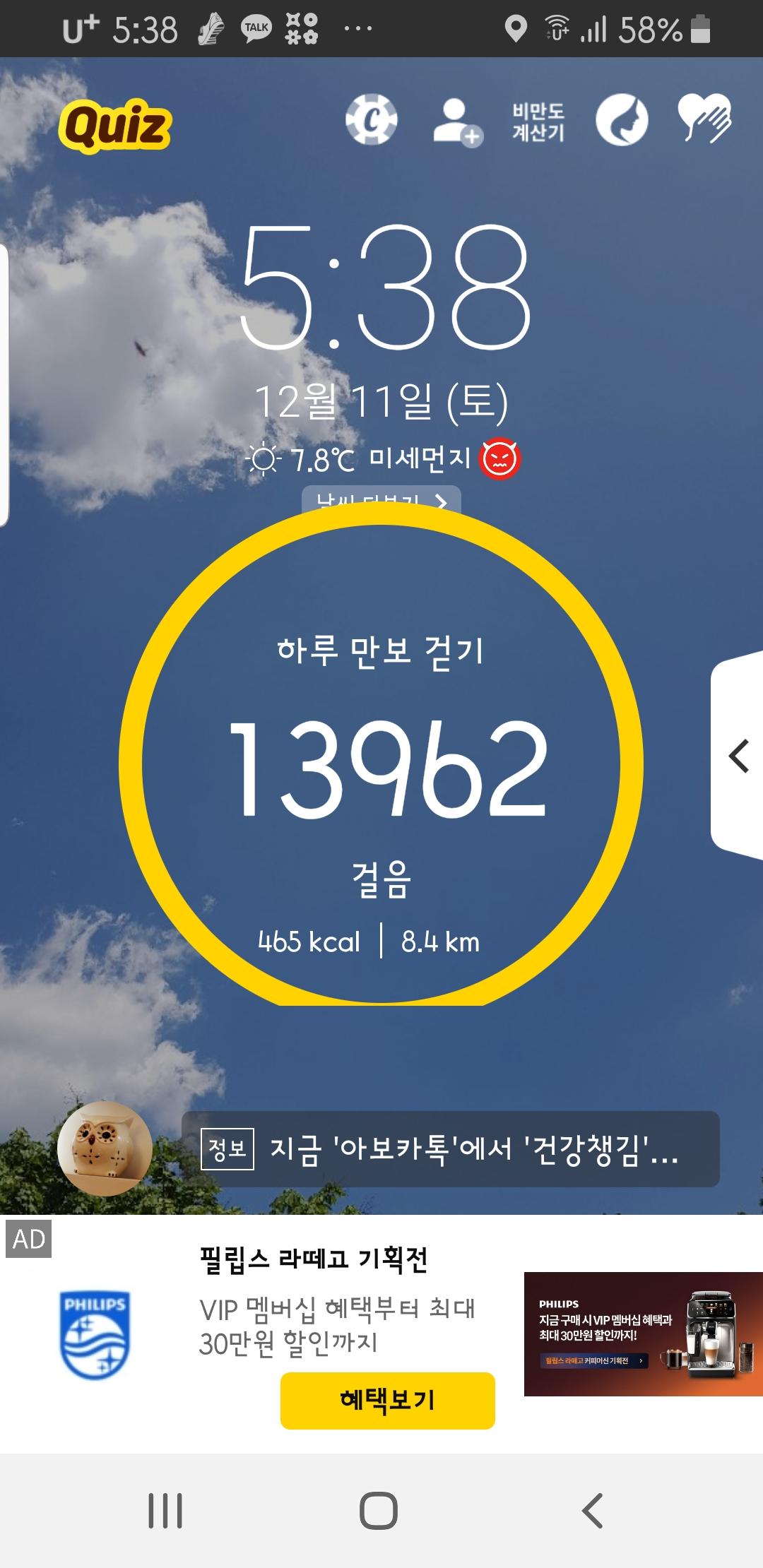763x1568 pixels.
Task: Go back with system back button
Action: coord(592,1511)
